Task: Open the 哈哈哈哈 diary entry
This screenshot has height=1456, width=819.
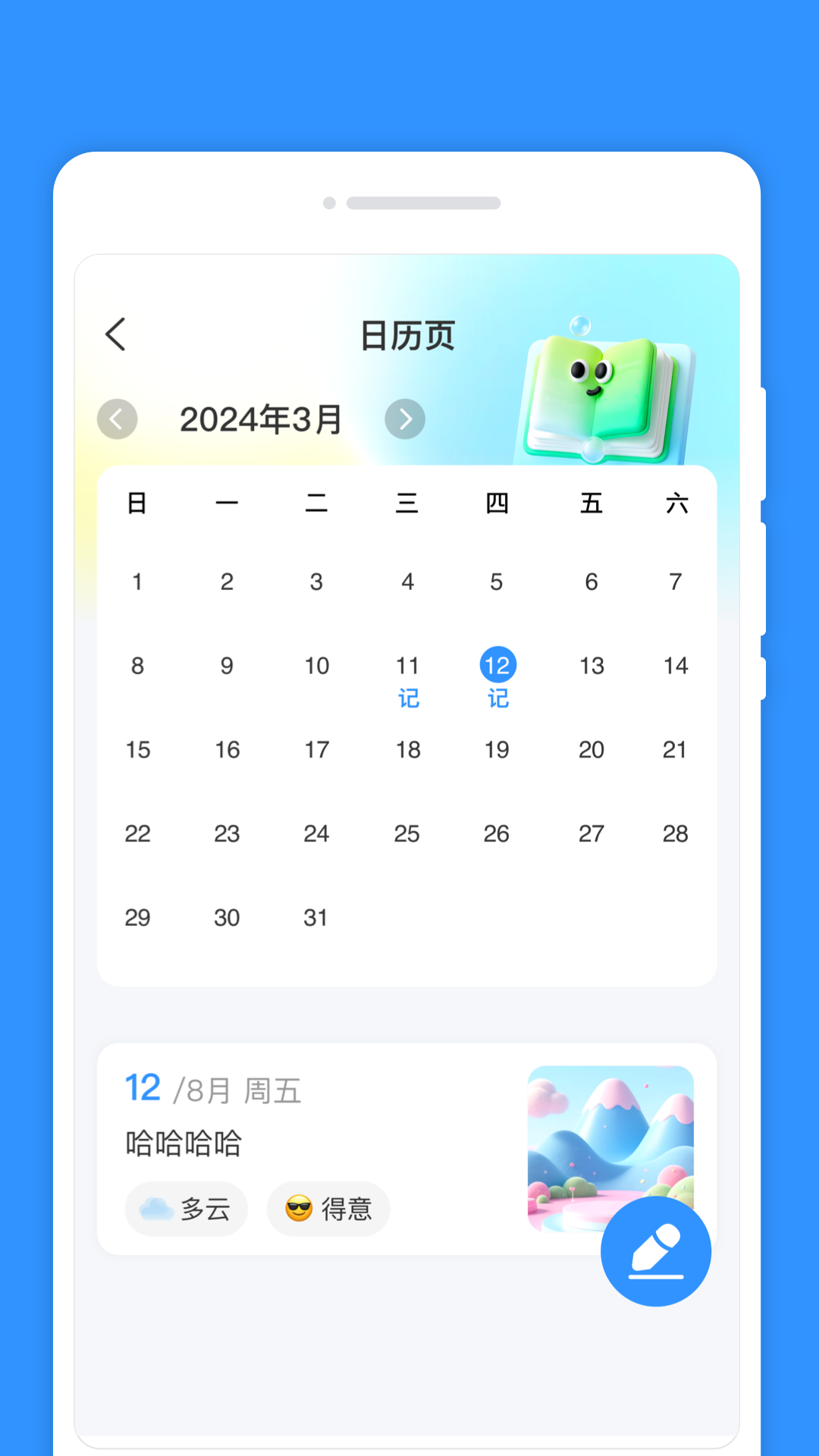Action: (x=184, y=1143)
